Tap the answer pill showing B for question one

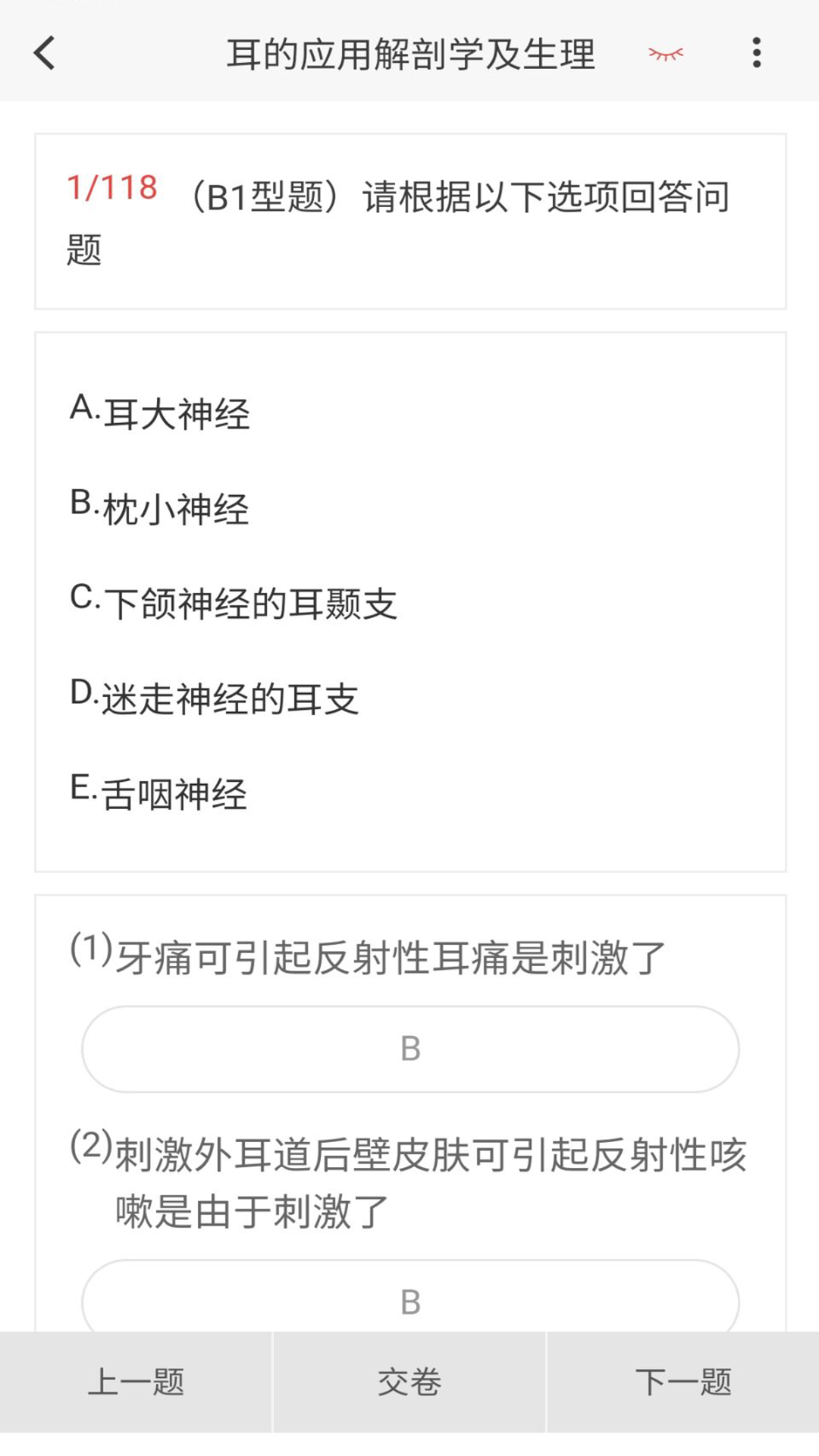(409, 1049)
